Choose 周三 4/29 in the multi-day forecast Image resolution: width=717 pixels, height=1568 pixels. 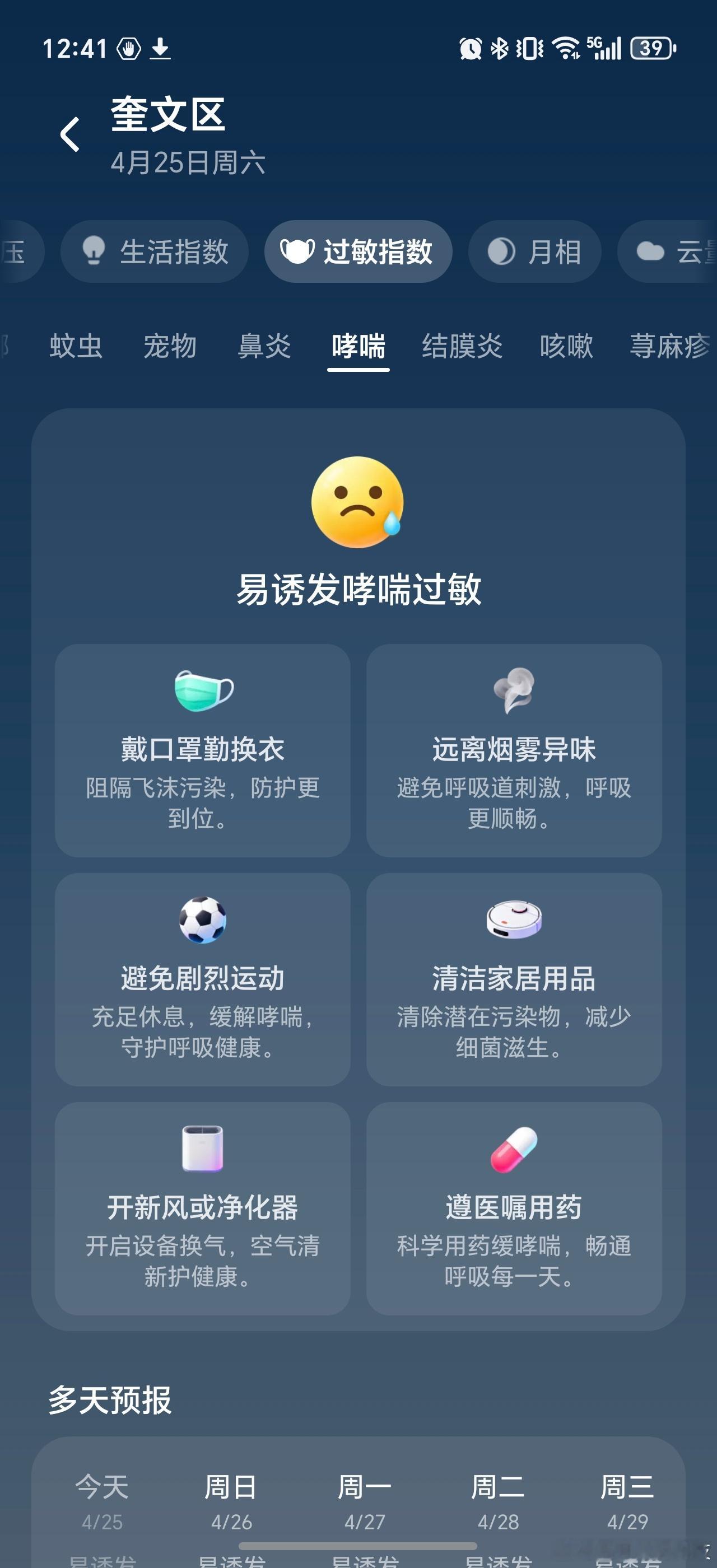click(x=627, y=1502)
